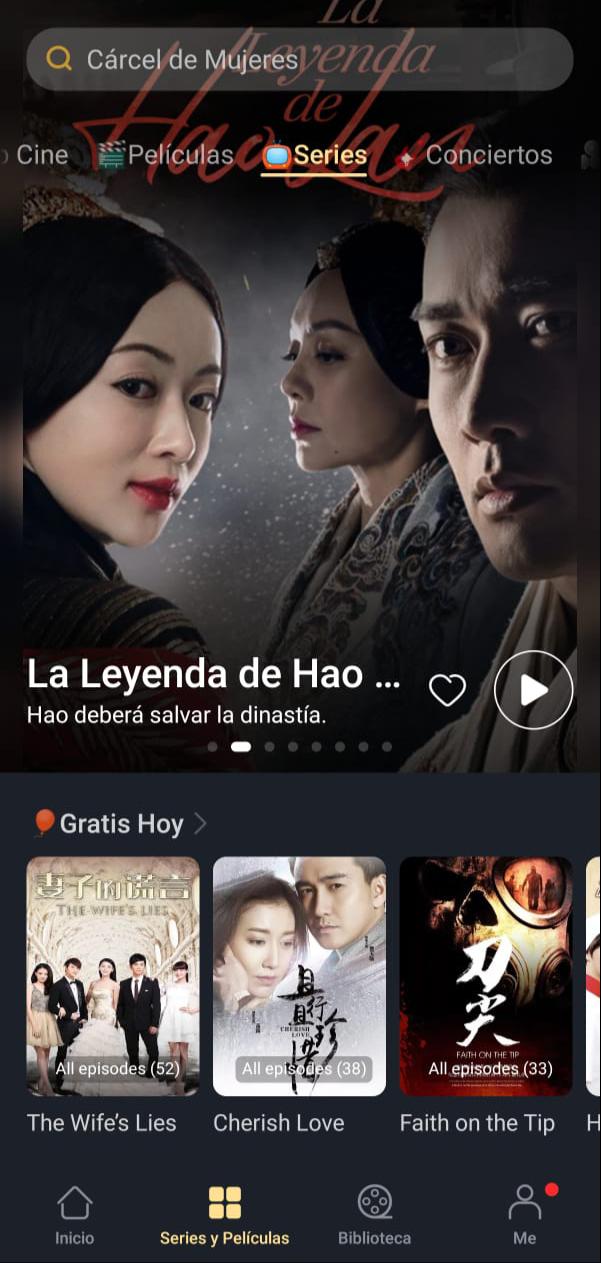
Task: Open the Cherish Love series
Action: click(x=299, y=977)
